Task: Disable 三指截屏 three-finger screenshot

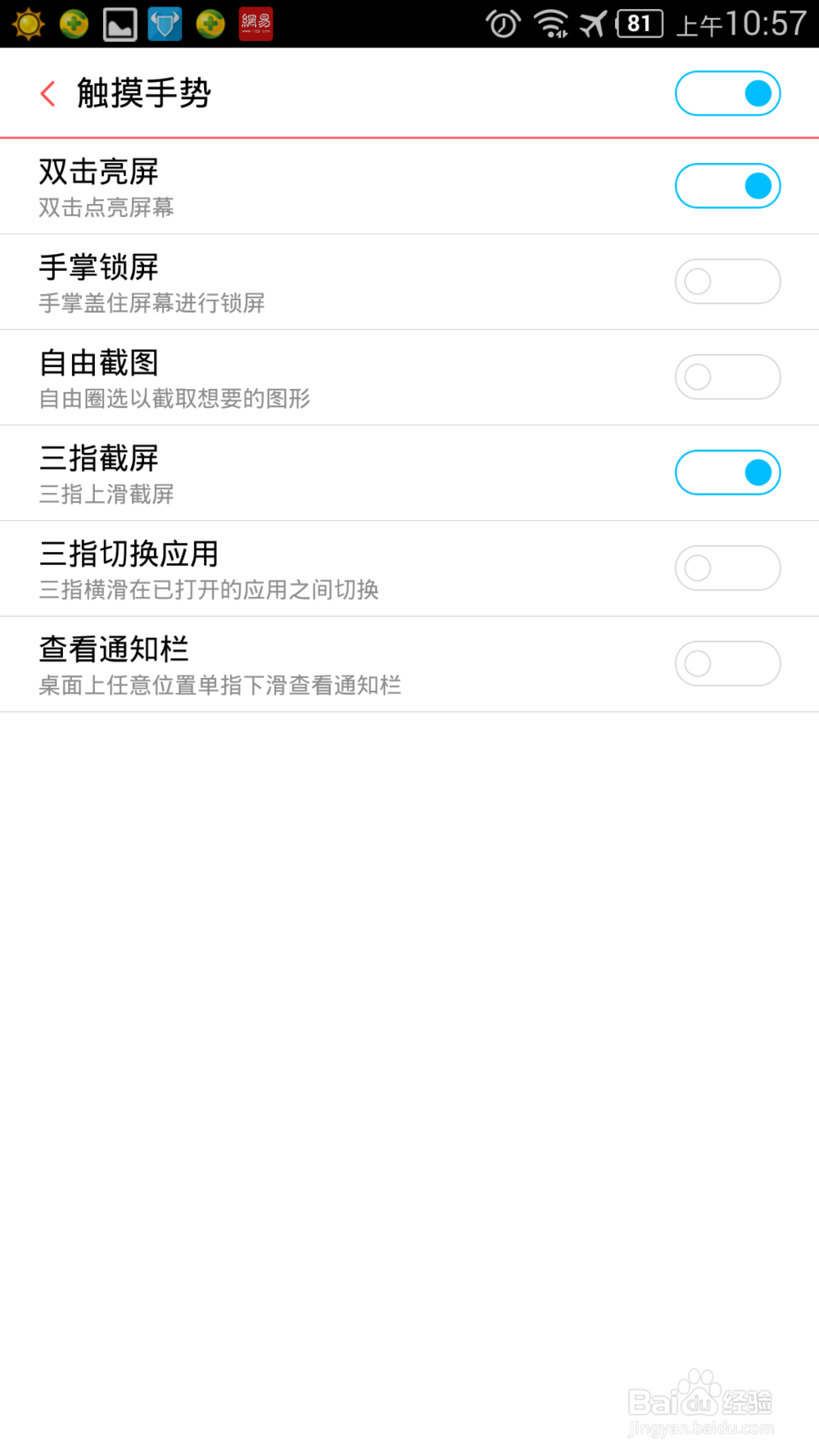Action: (x=727, y=473)
